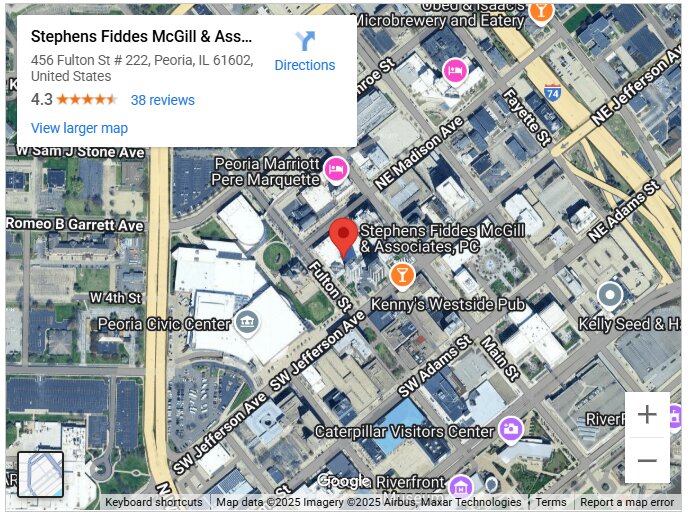
Task: Open the Google logo link
Action: click(x=343, y=482)
